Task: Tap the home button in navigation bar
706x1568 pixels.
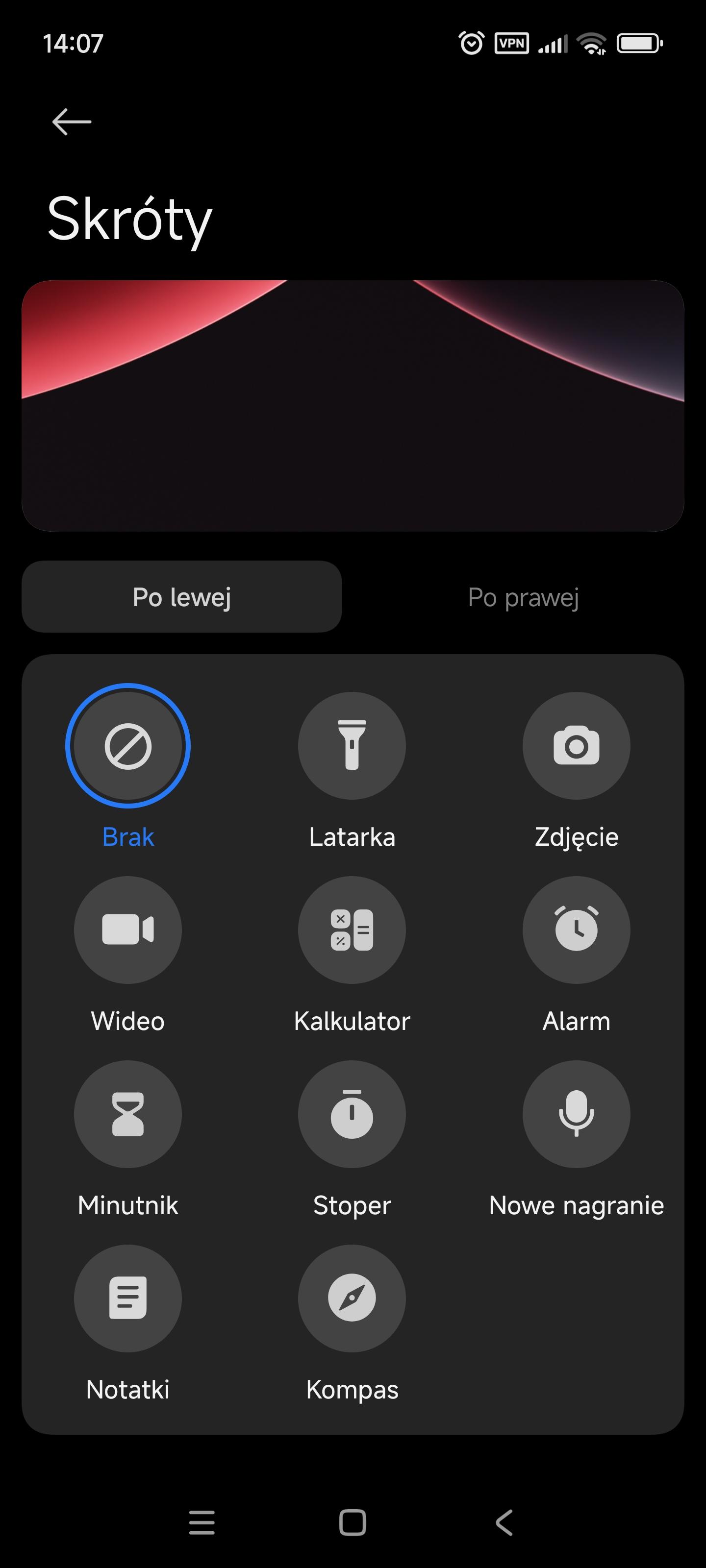Action: [352, 1522]
